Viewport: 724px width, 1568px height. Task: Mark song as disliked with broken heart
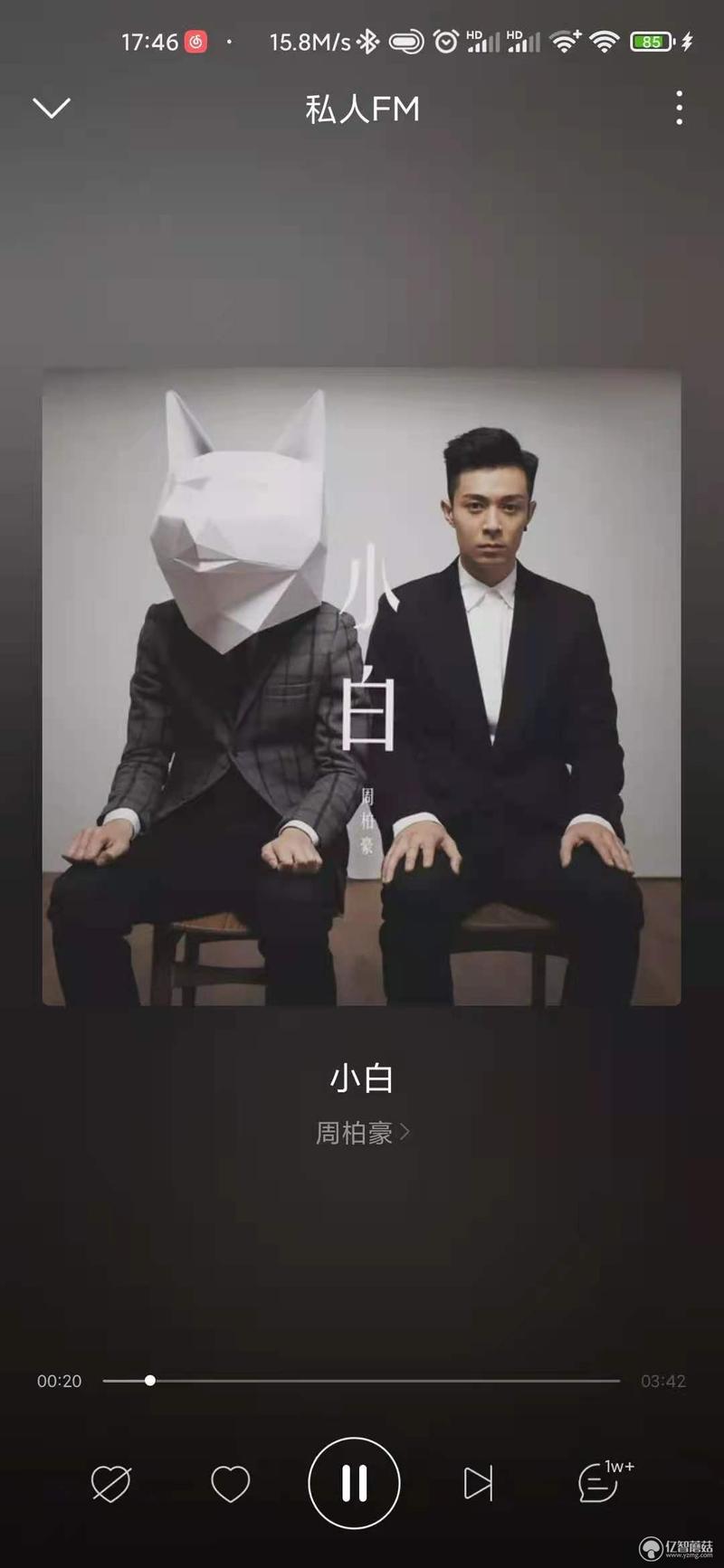tap(111, 1484)
